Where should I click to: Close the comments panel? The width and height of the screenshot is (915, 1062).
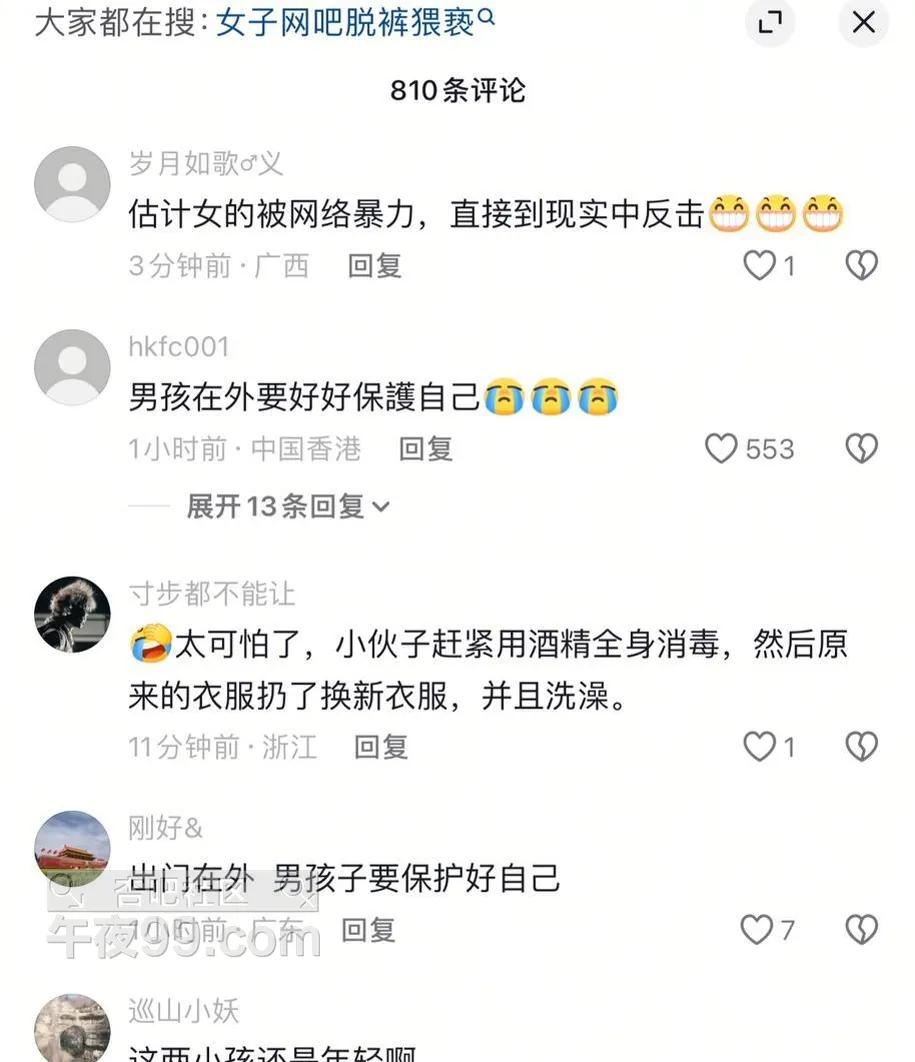pos(863,23)
